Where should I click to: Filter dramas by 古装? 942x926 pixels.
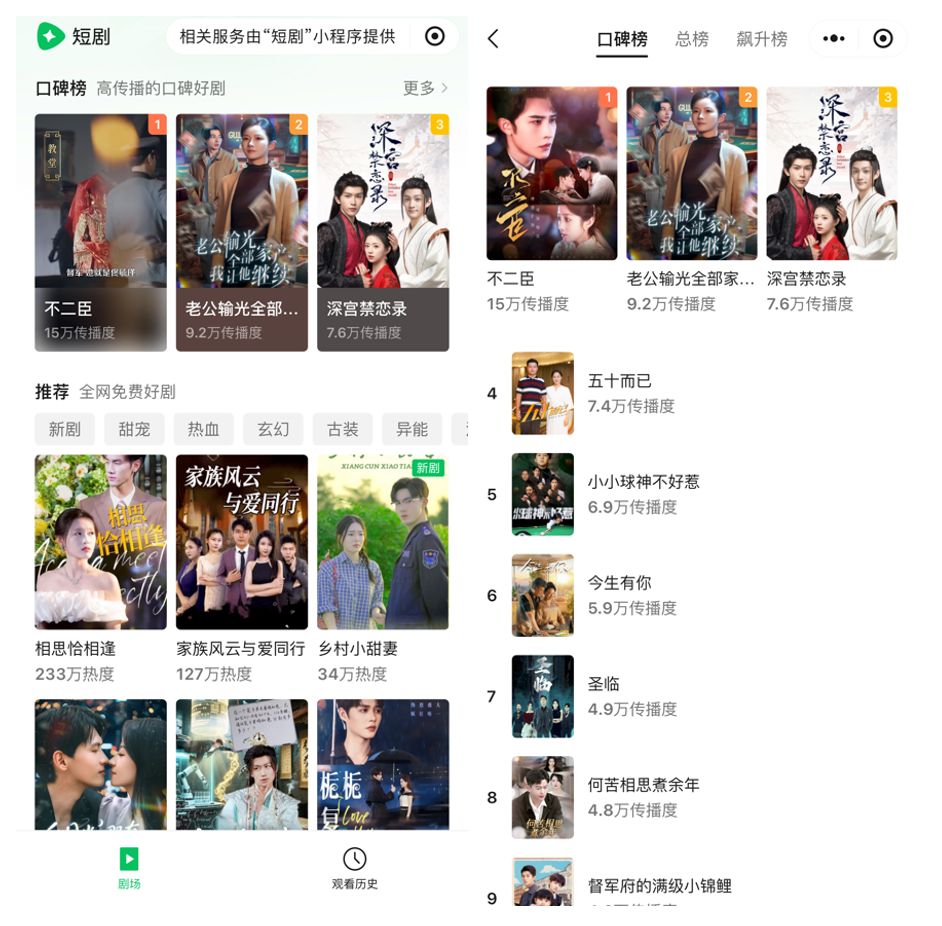(x=342, y=429)
